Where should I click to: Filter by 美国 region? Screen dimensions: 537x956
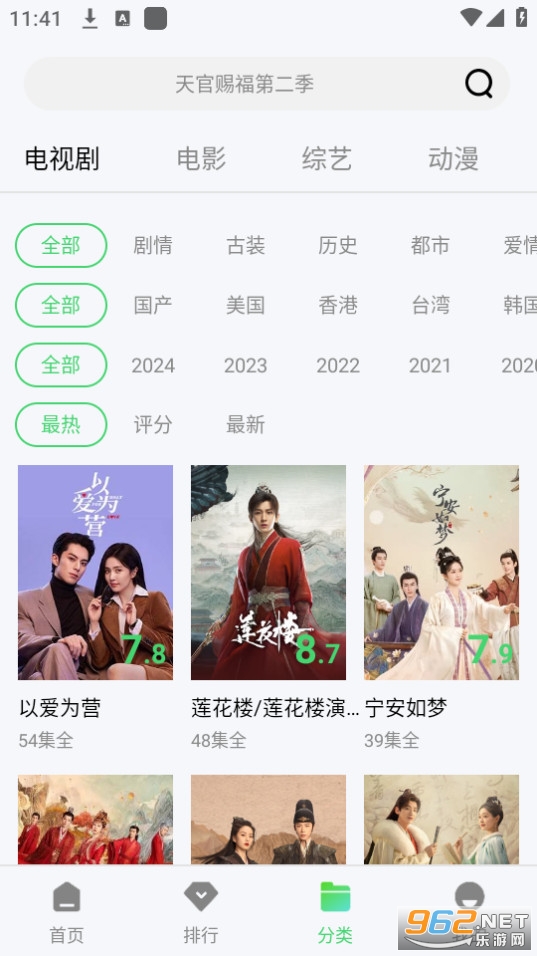(246, 305)
